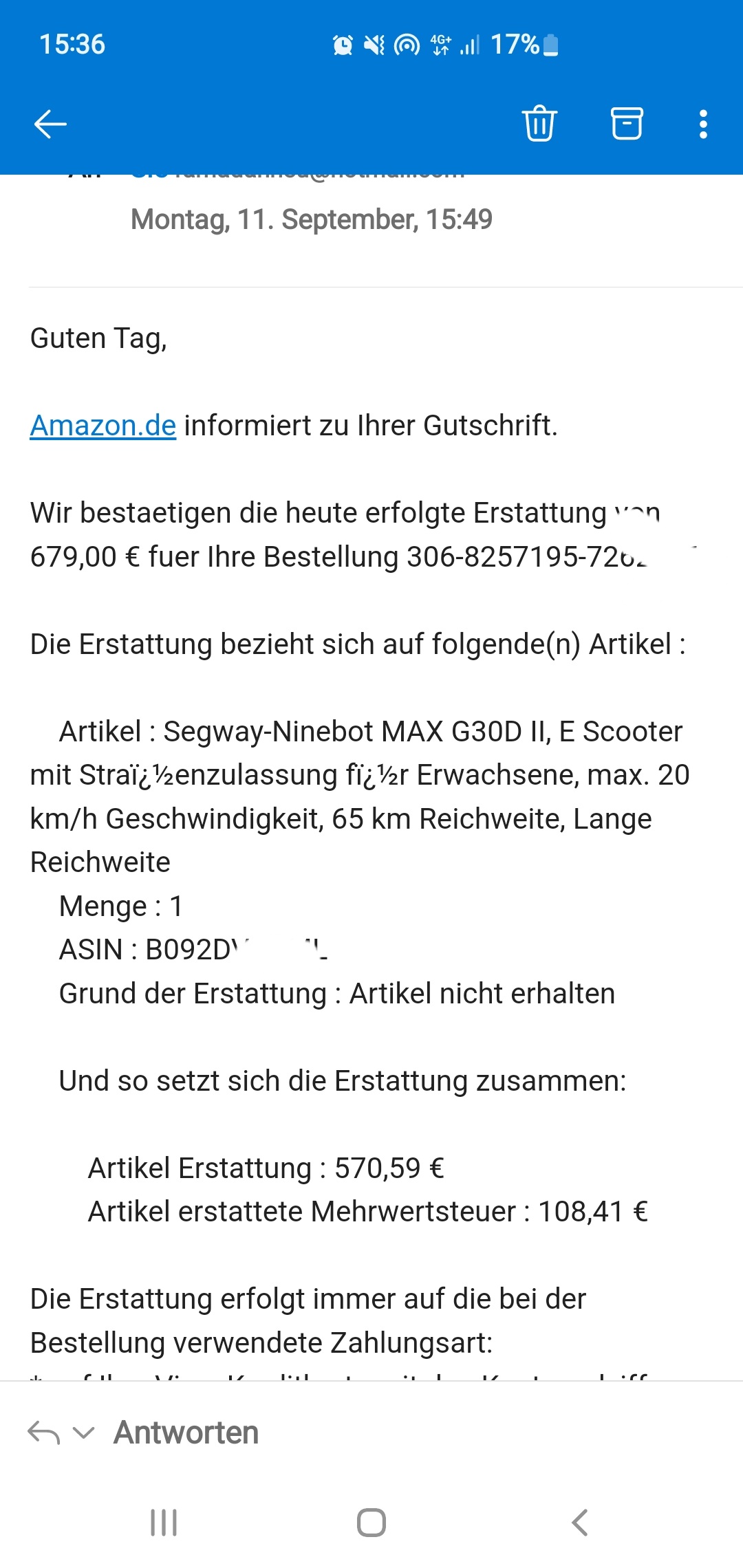Archive this email
Image resolution: width=743 pixels, height=1568 pixels.
[x=627, y=124]
